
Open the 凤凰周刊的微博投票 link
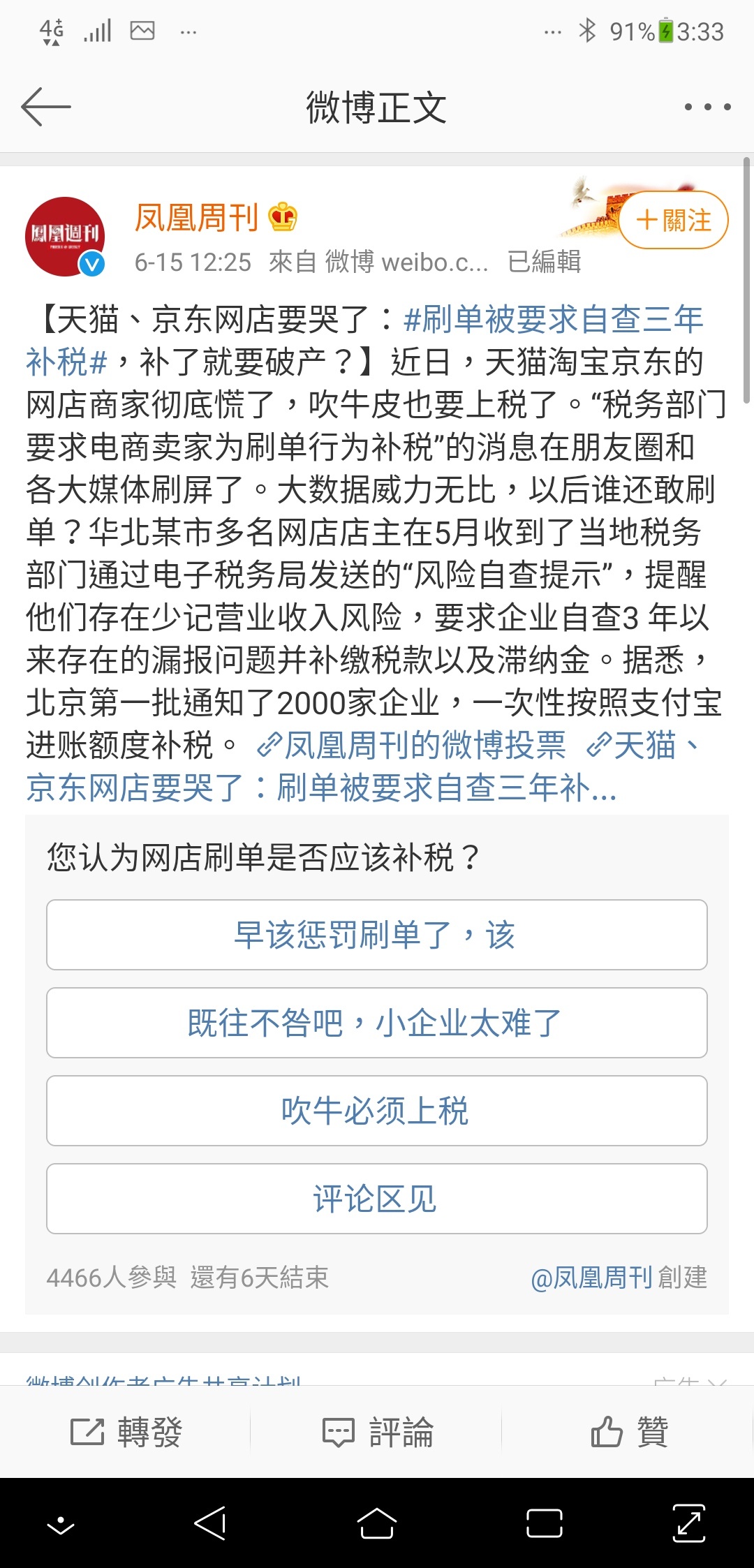pos(411,745)
